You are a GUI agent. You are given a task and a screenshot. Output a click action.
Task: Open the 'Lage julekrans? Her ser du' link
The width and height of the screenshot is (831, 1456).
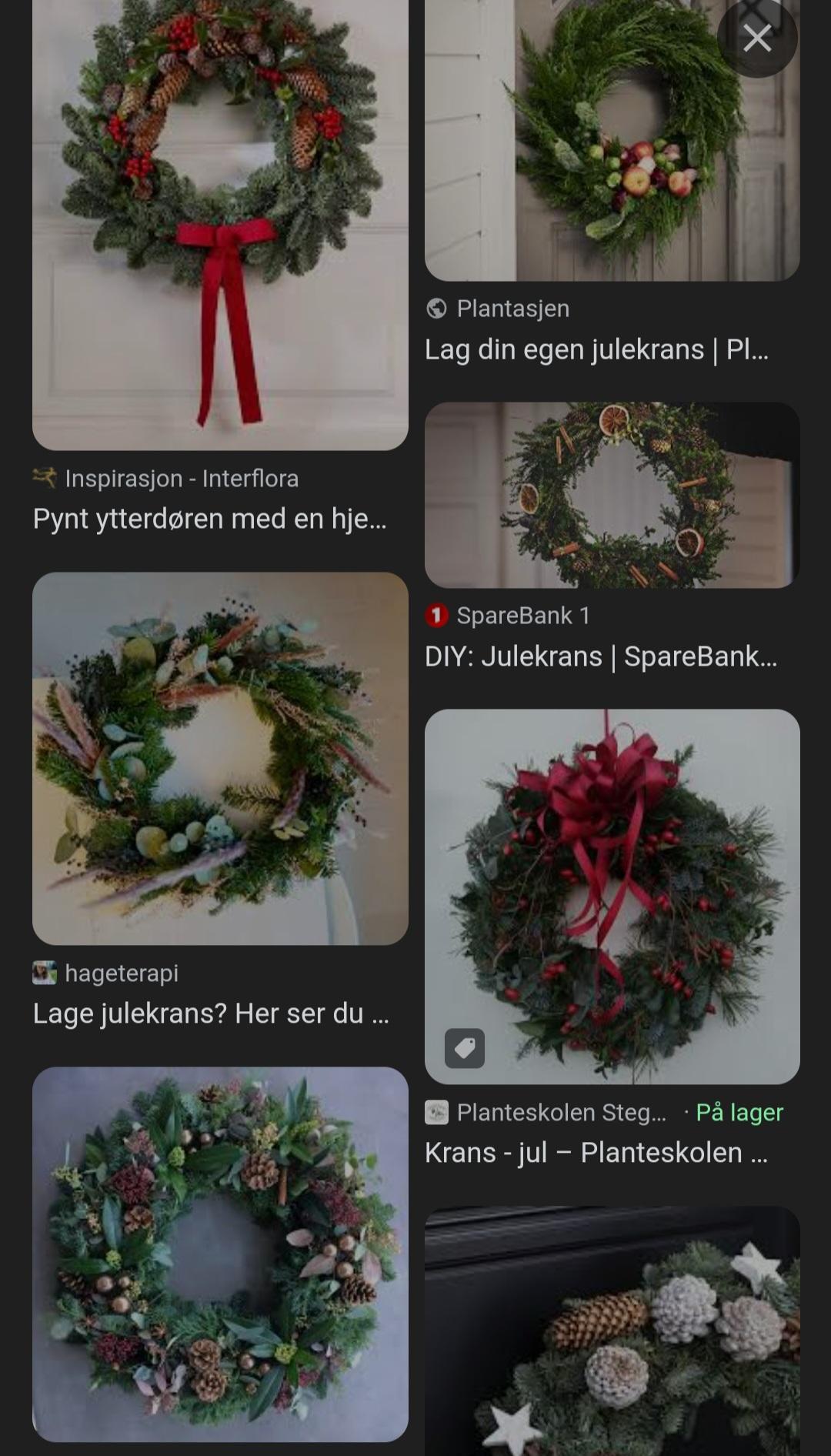tap(211, 1014)
